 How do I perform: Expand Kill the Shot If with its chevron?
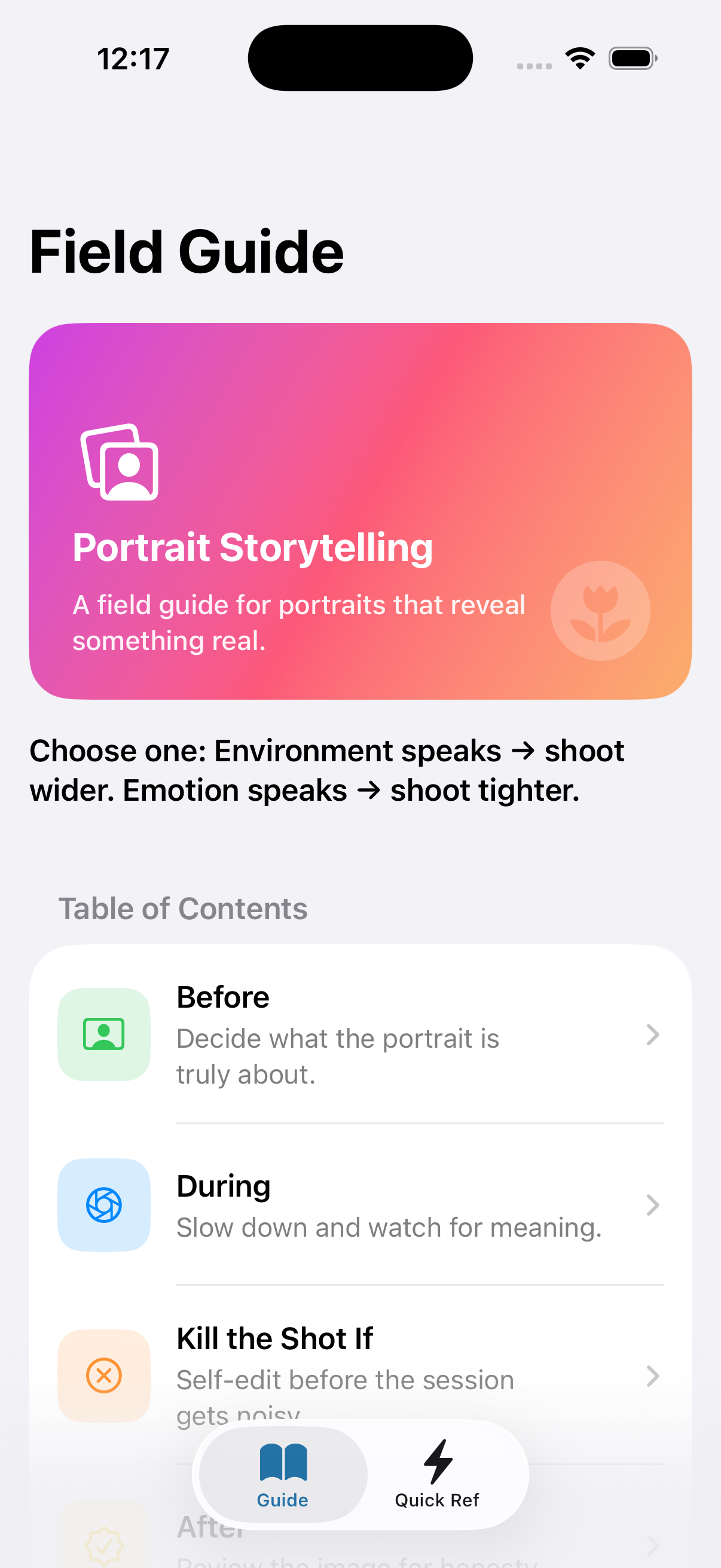coord(652,1377)
